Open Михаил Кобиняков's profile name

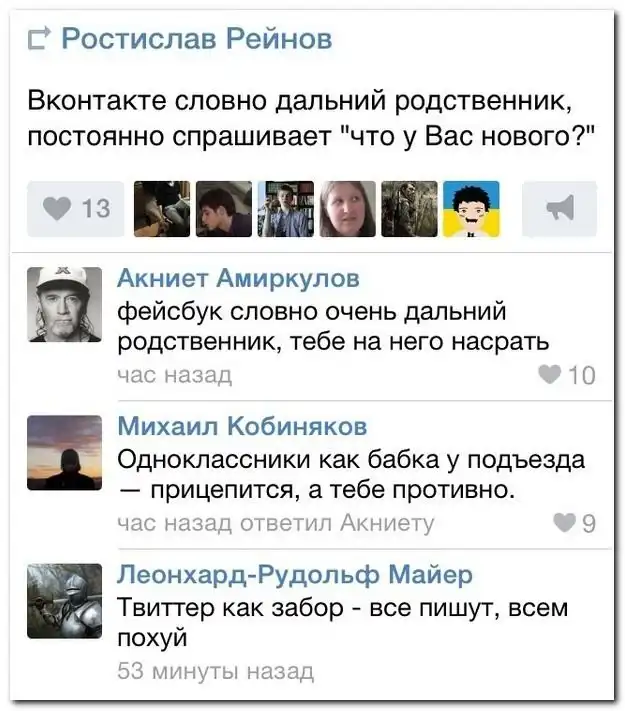click(242, 427)
